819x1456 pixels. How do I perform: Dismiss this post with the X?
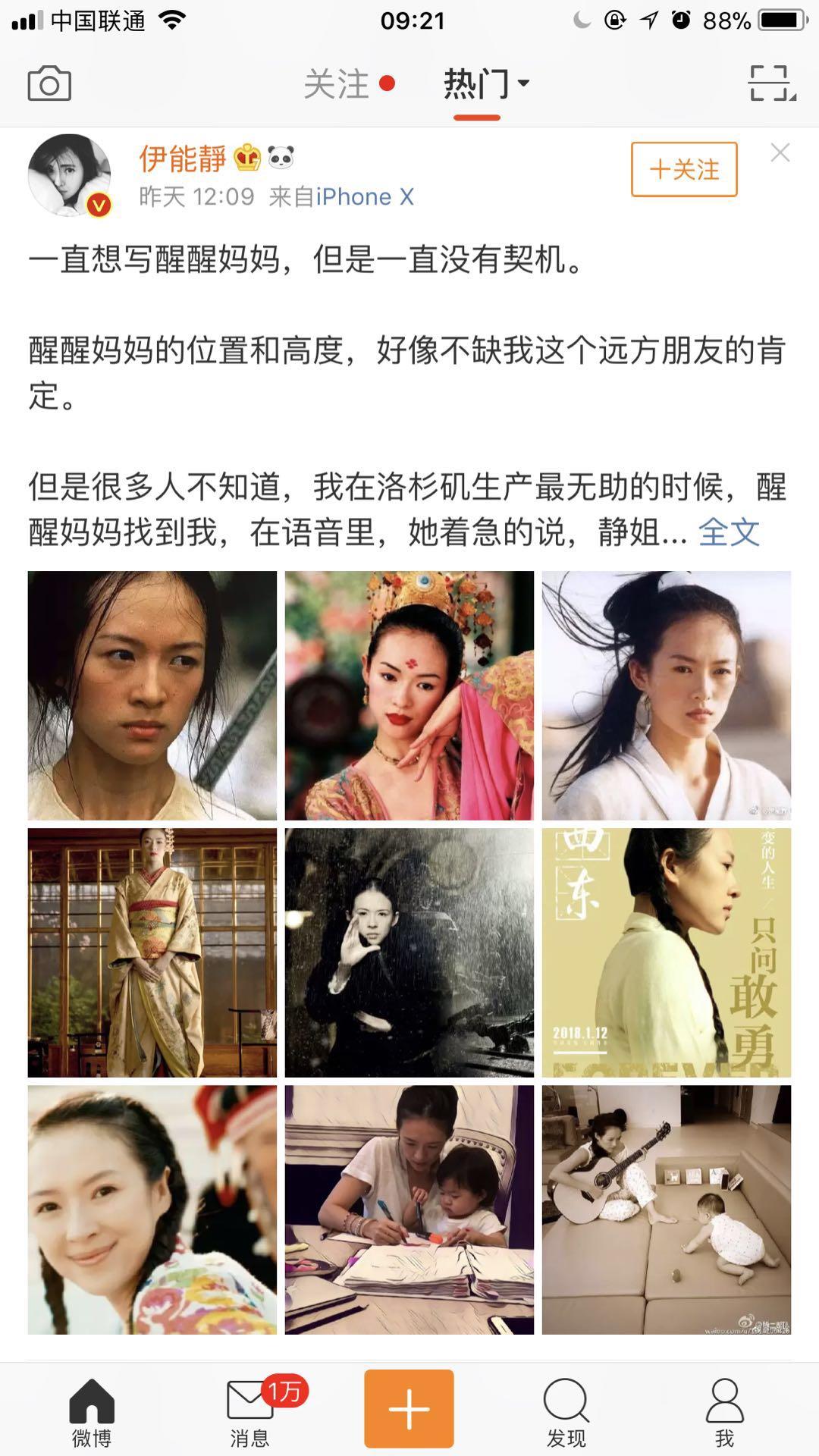(x=780, y=153)
